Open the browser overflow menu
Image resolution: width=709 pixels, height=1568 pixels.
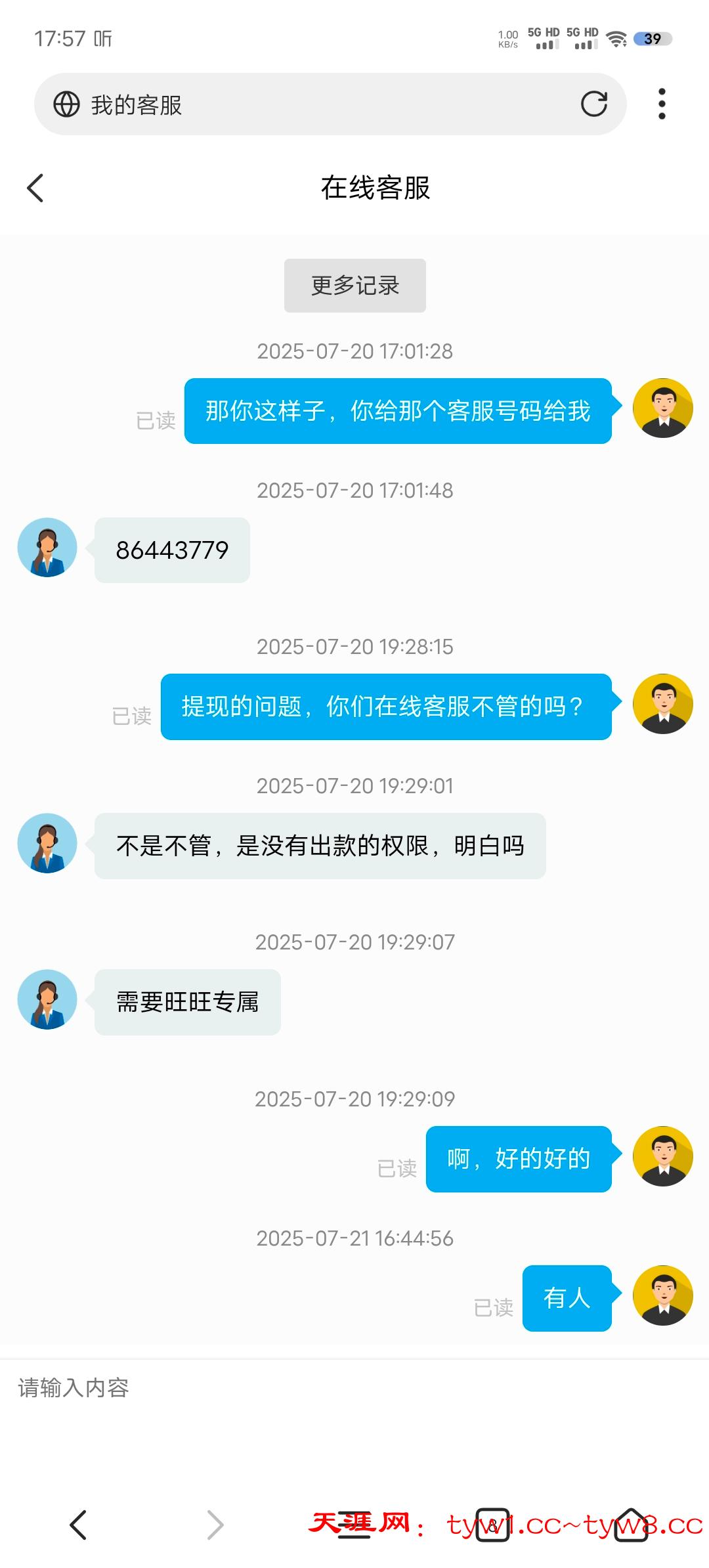click(662, 104)
